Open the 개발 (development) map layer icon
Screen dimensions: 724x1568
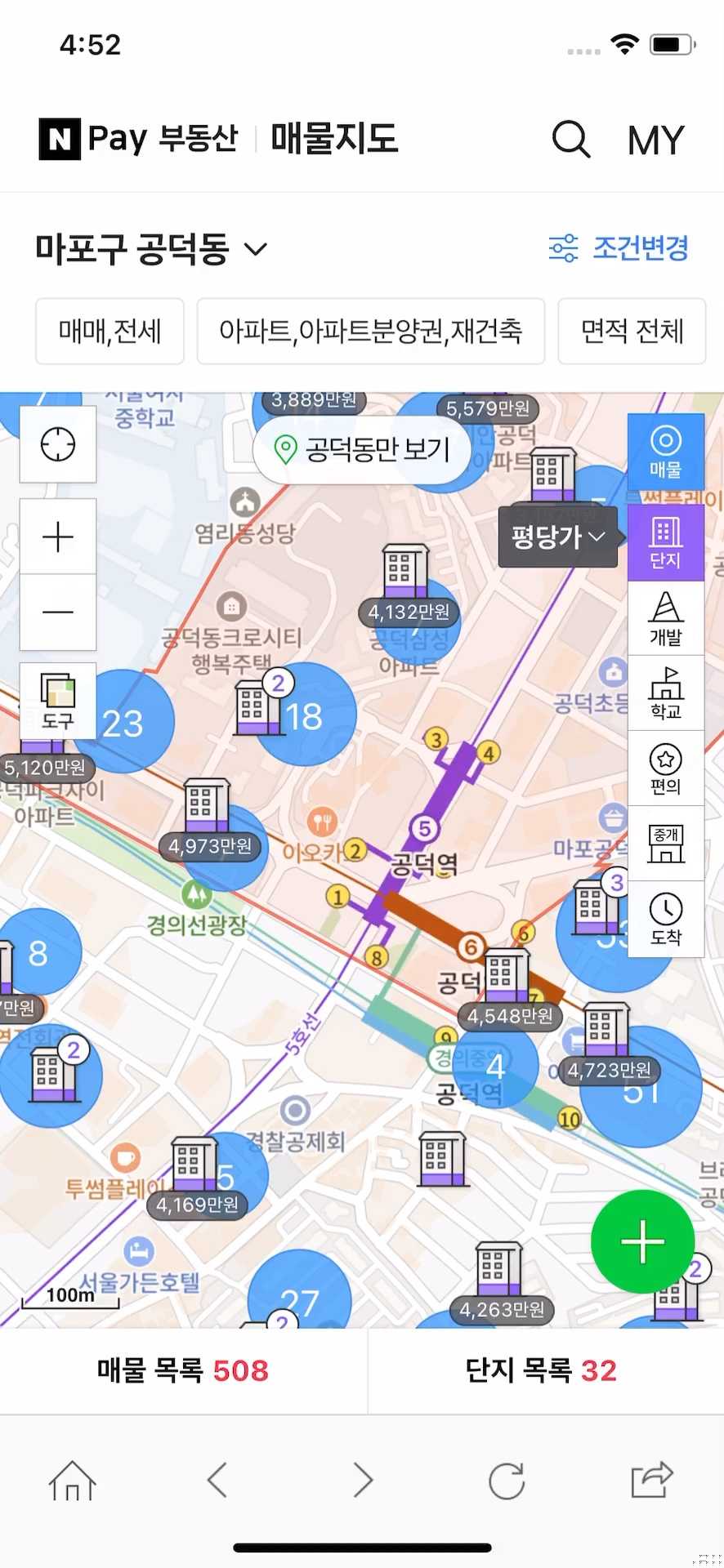[x=665, y=618]
